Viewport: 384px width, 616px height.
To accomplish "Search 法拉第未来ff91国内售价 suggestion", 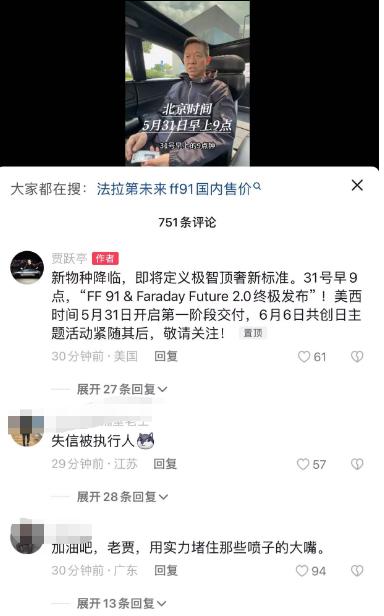I will (178, 189).
